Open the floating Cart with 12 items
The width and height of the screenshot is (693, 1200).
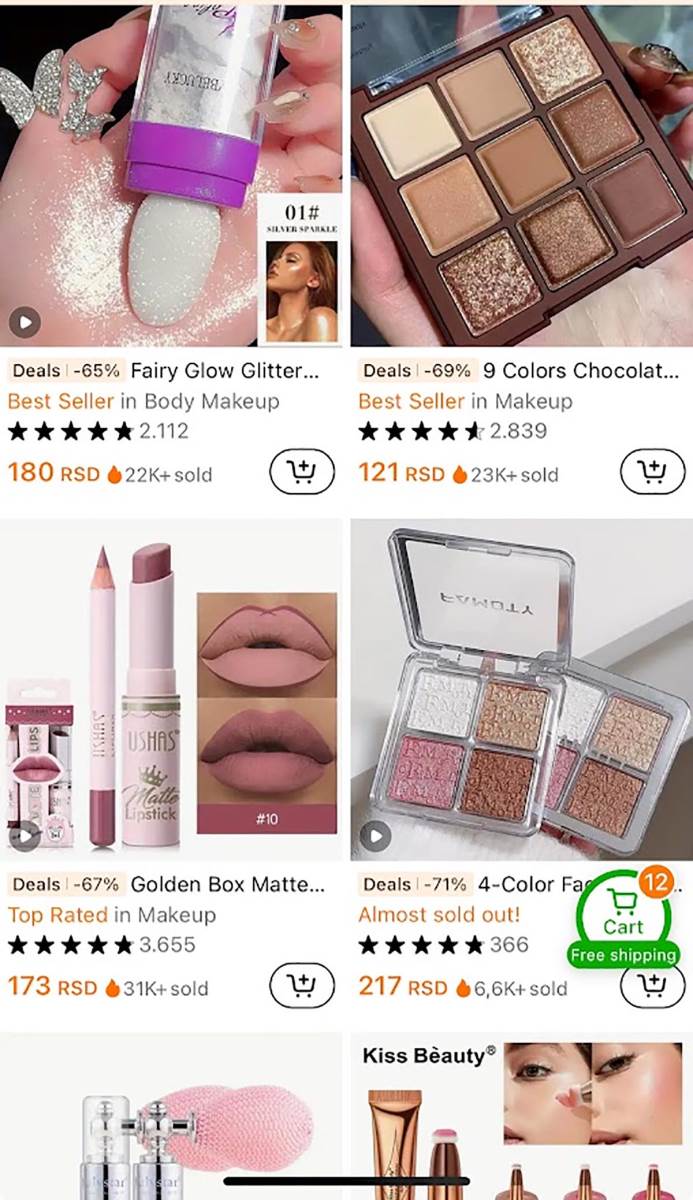pos(624,919)
